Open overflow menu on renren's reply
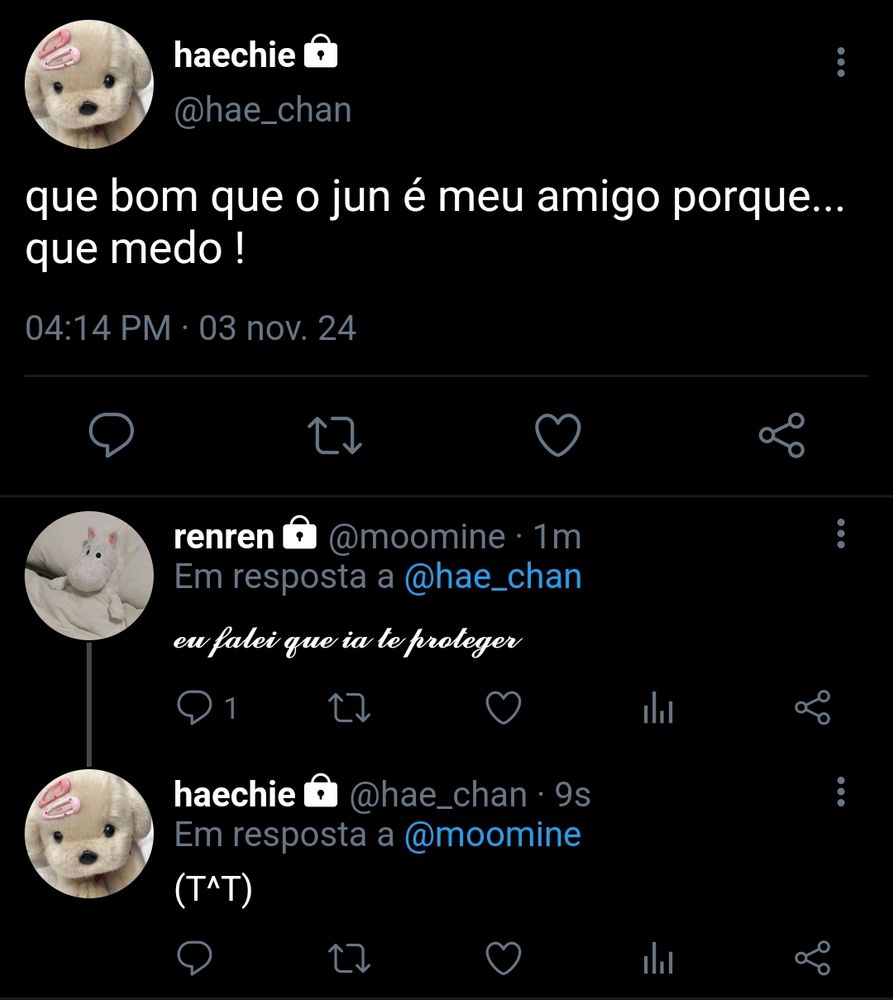The height and width of the screenshot is (1000, 893). pyautogui.click(x=840, y=534)
